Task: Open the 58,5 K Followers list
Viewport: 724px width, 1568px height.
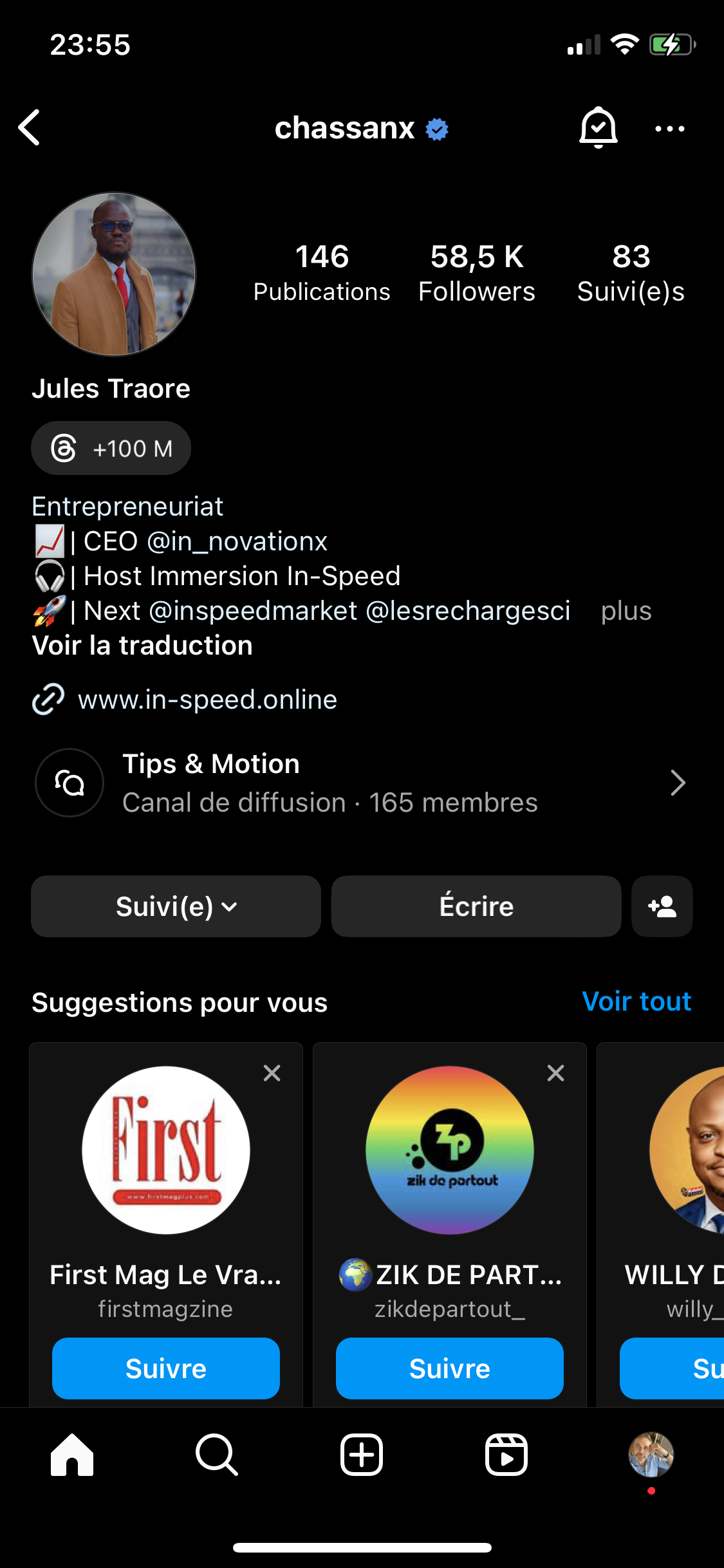Action: coord(476,273)
